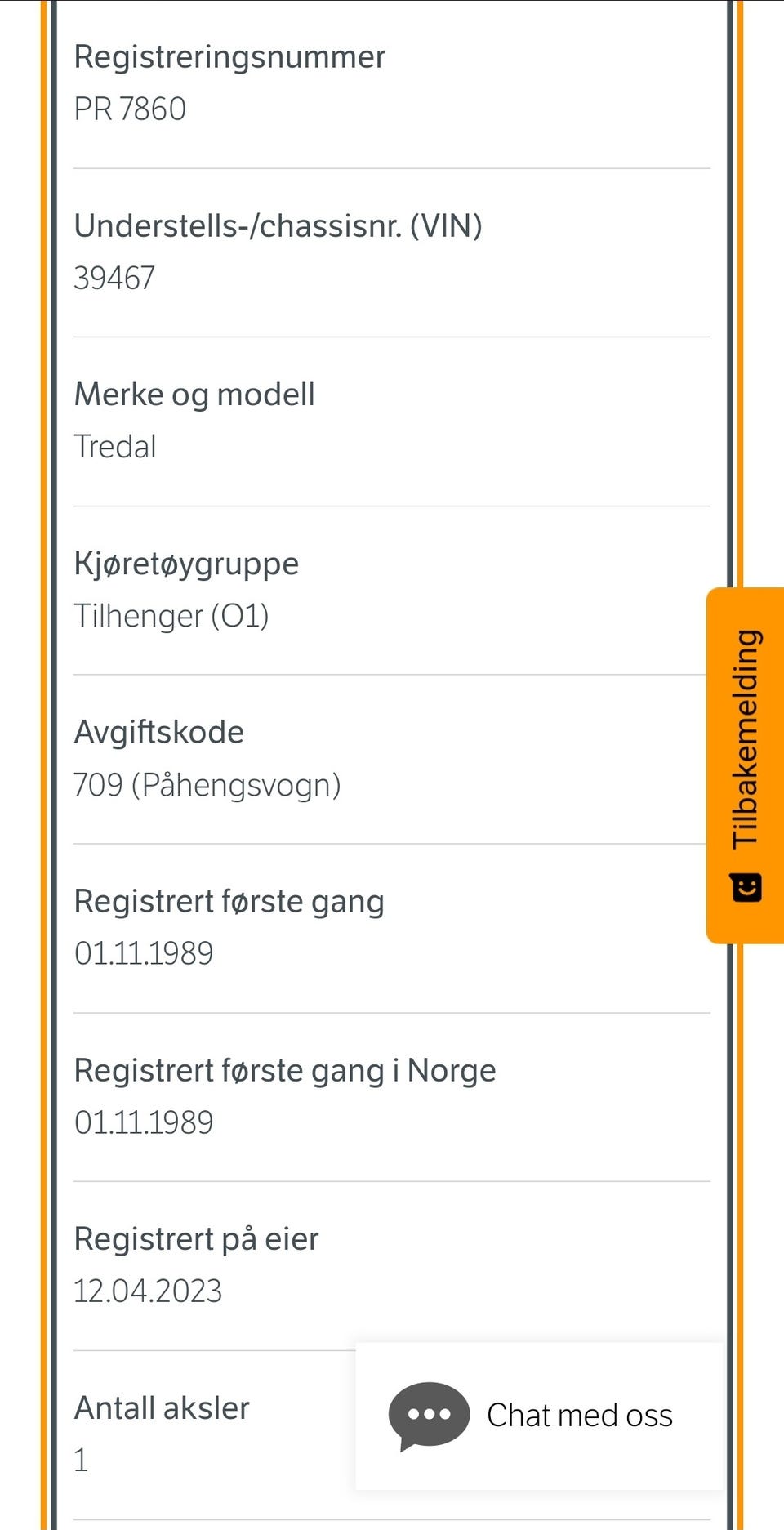This screenshot has width=784, height=1530.
Task: Select the registration number PR 7860
Action: pyautogui.click(x=130, y=108)
